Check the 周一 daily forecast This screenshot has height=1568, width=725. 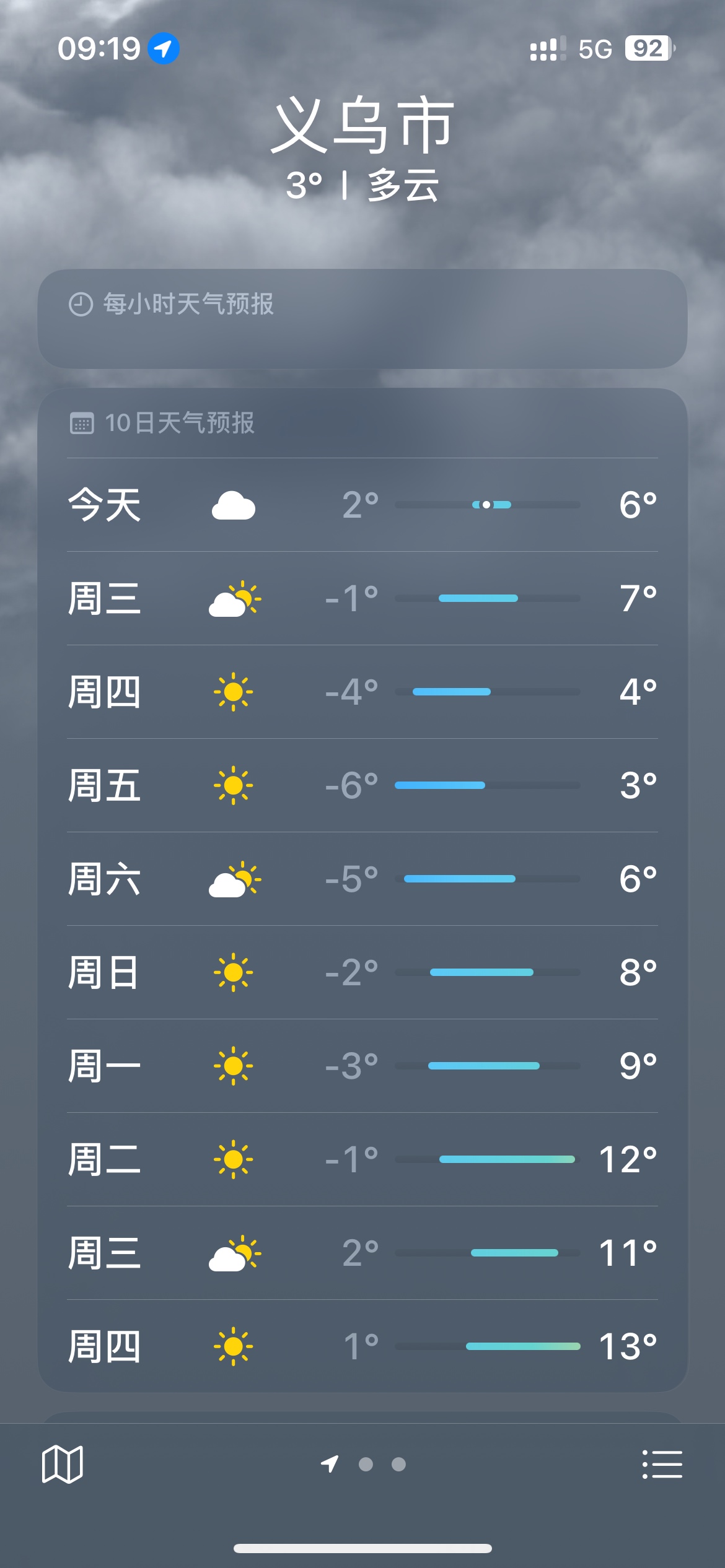362,1066
